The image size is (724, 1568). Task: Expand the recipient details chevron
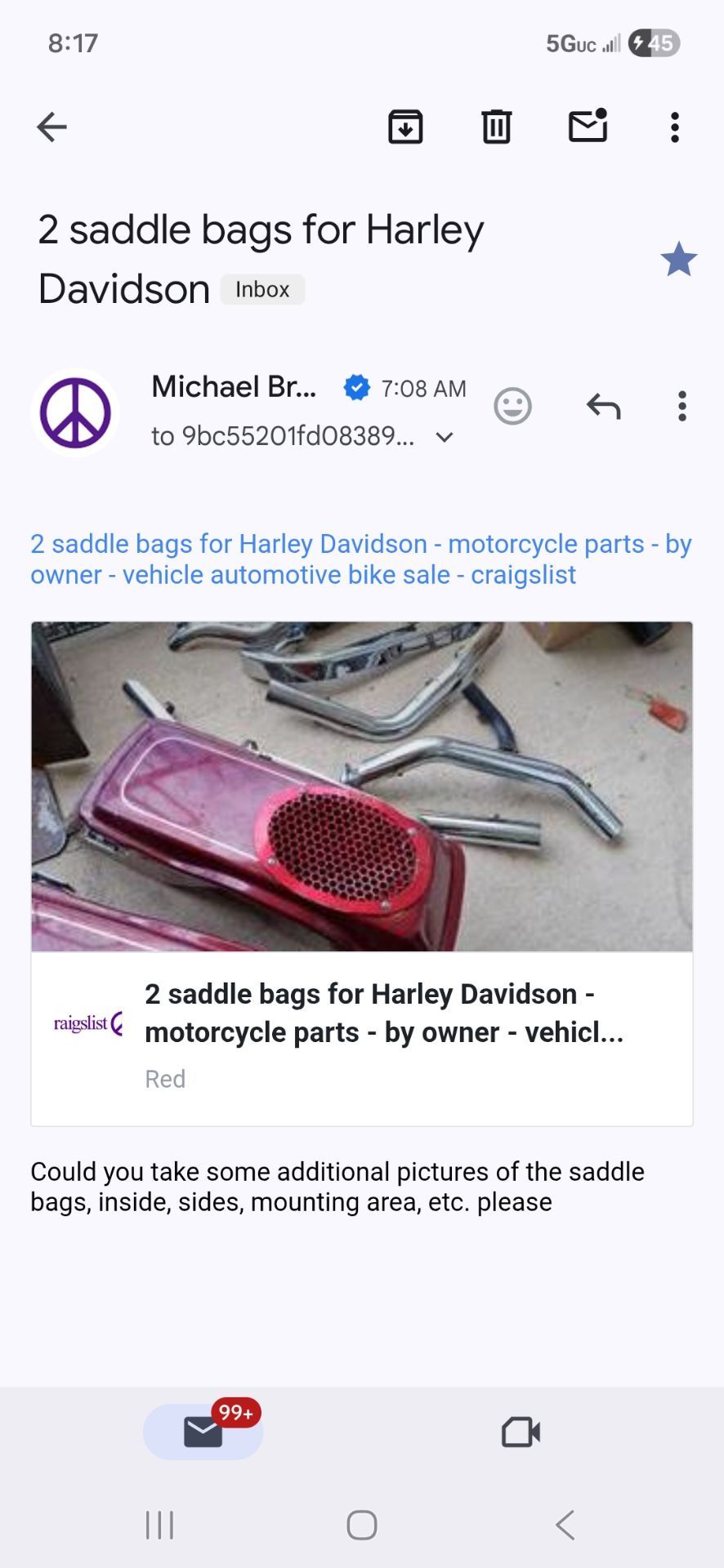tap(445, 437)
